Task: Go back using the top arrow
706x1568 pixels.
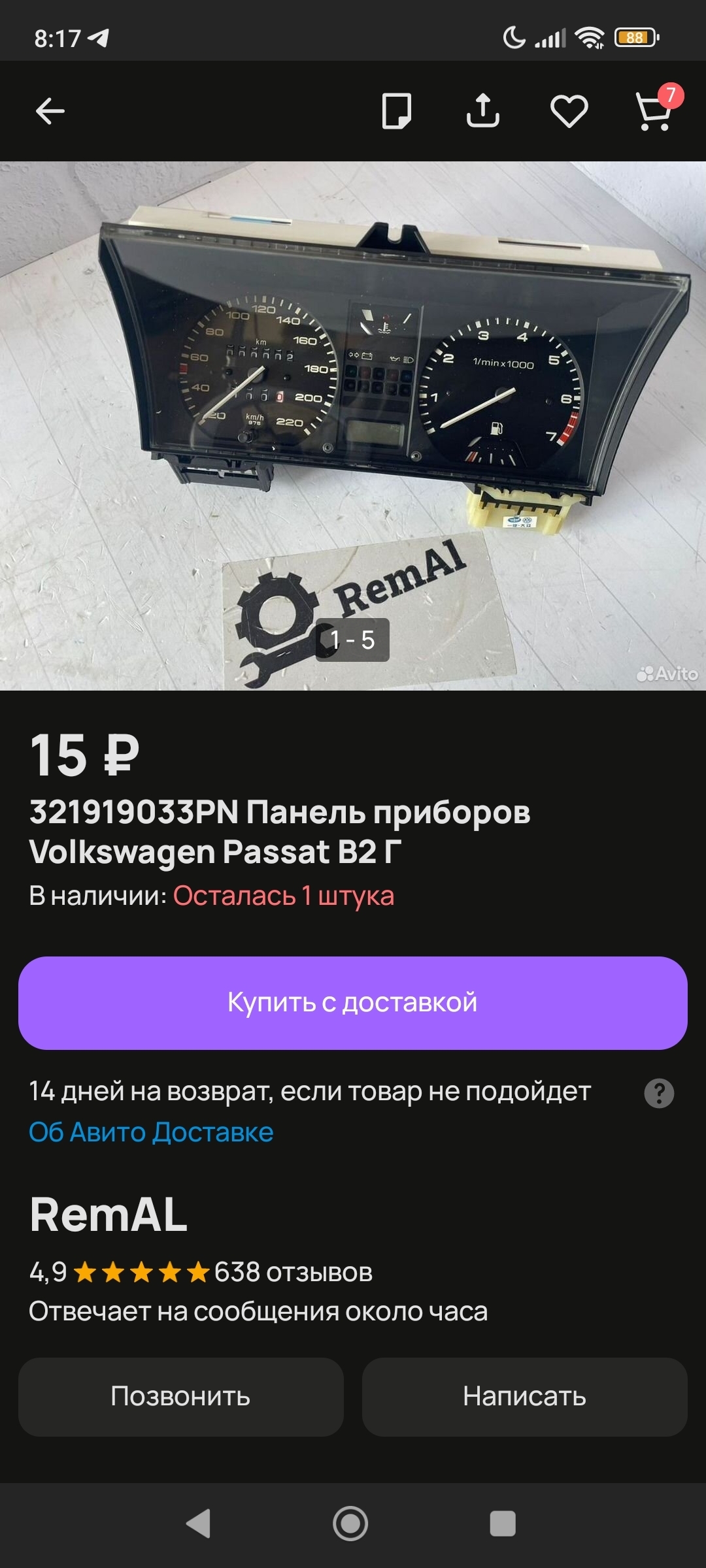Action: pos(50,111)
